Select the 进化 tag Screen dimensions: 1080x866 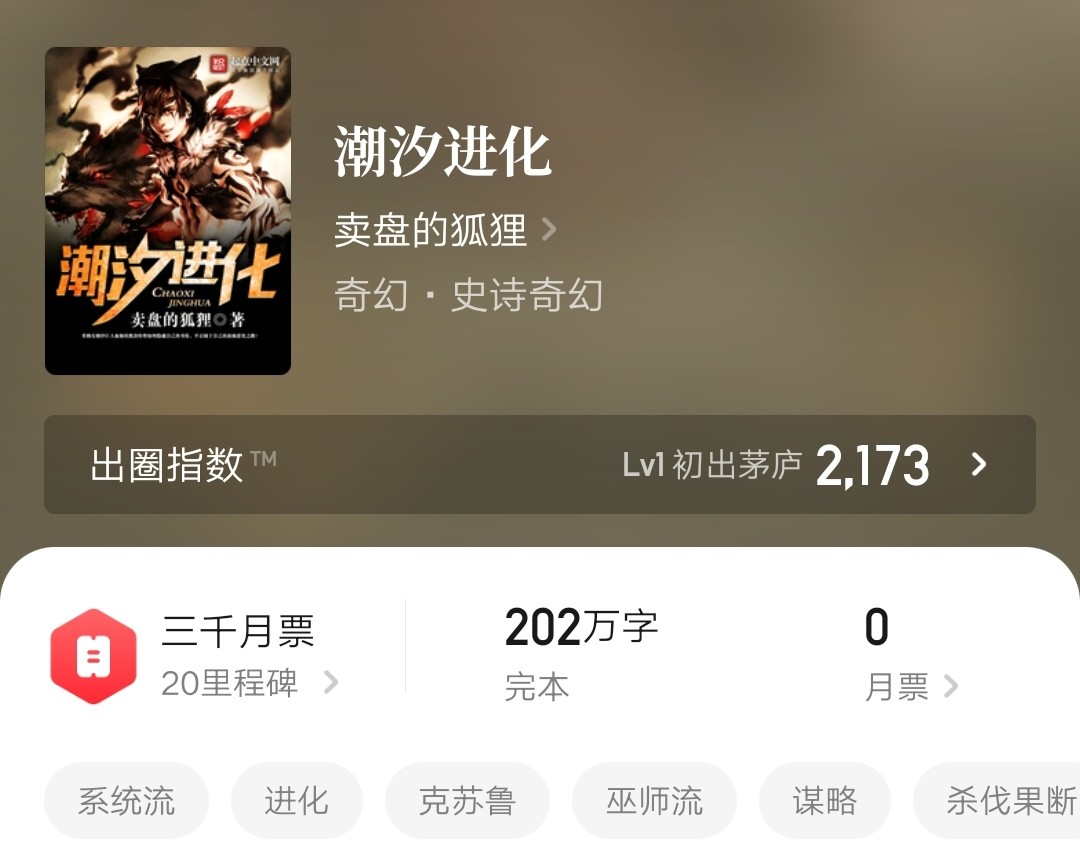296,801
